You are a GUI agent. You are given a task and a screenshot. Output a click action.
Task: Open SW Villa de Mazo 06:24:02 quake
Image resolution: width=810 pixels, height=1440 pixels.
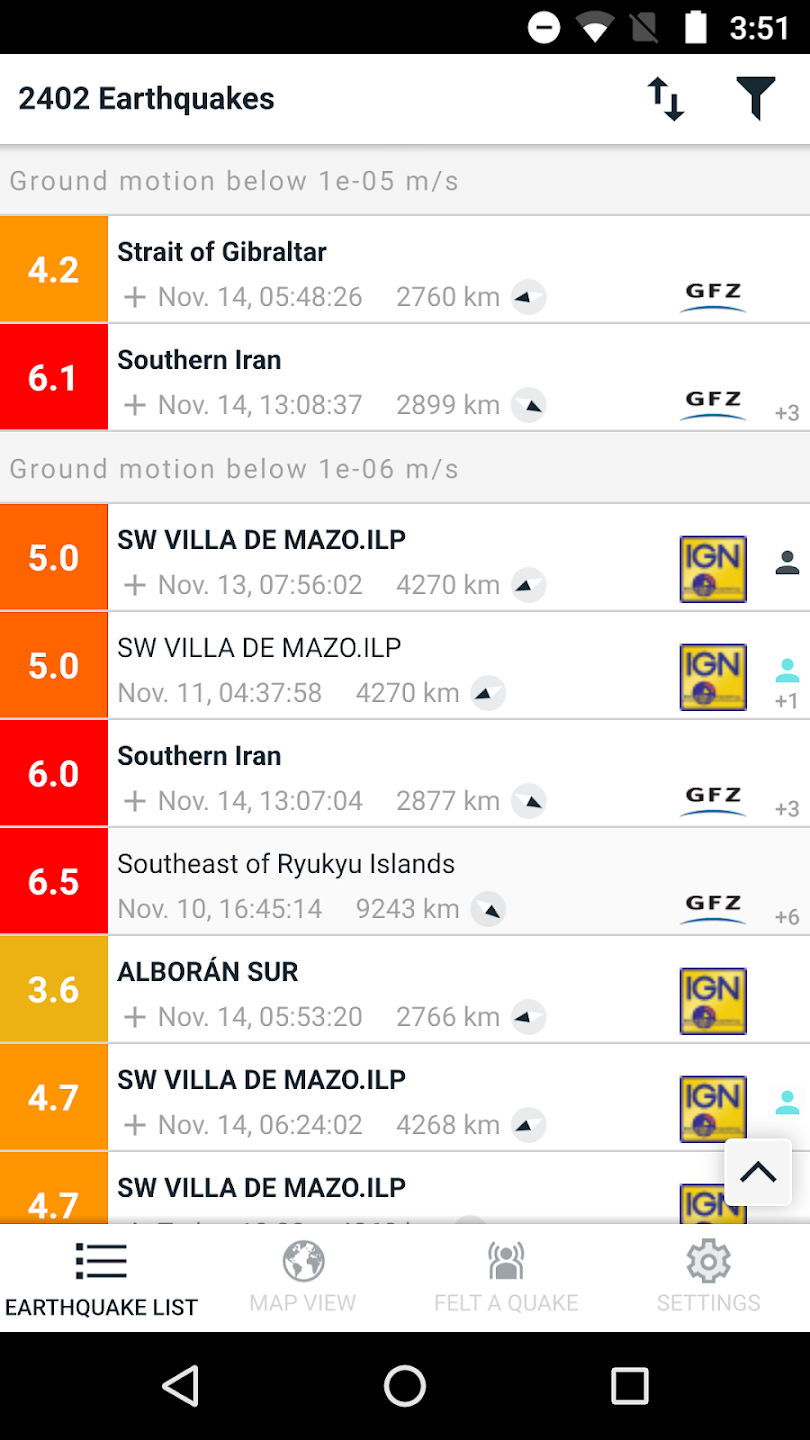[x=405, y=1097]
